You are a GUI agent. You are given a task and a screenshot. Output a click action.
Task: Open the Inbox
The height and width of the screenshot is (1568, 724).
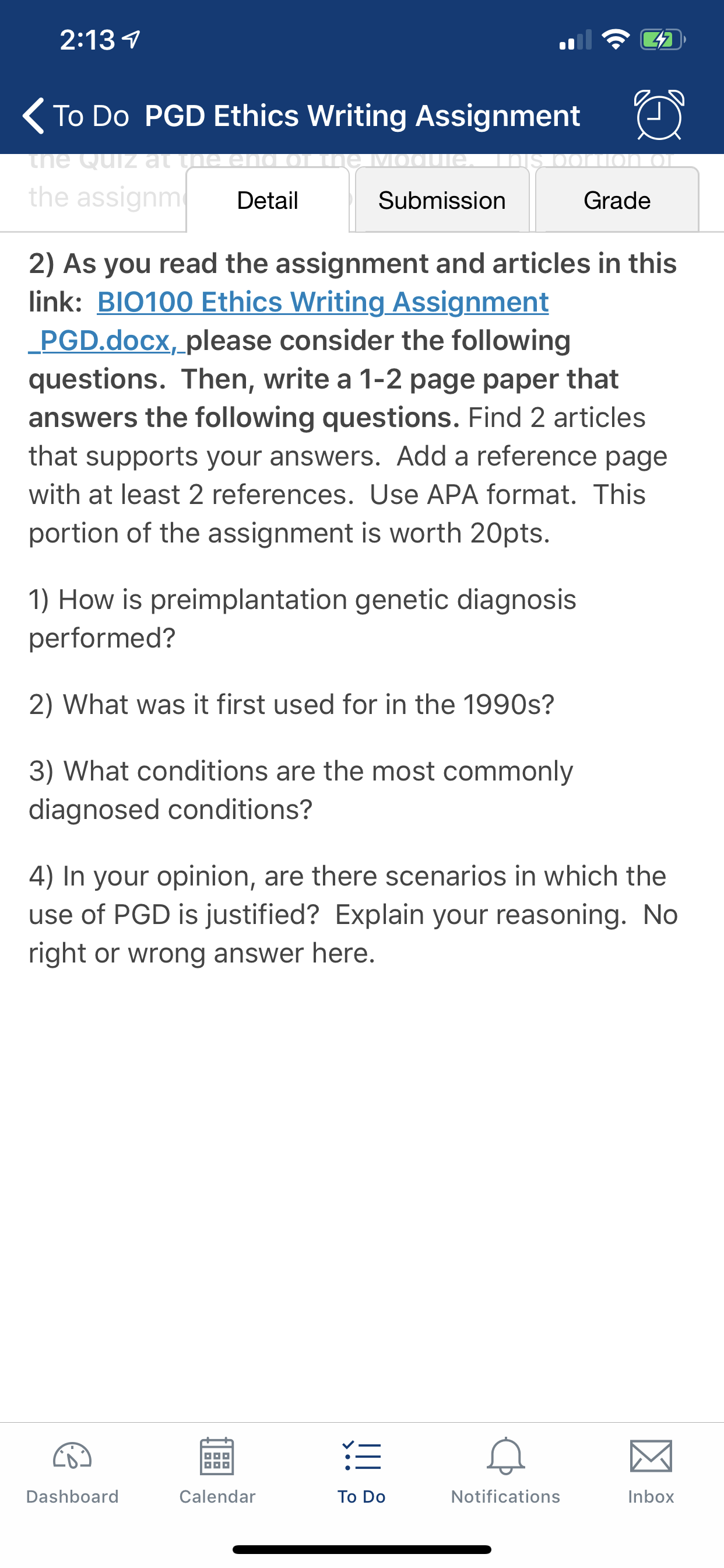[x=651, y=1471]
